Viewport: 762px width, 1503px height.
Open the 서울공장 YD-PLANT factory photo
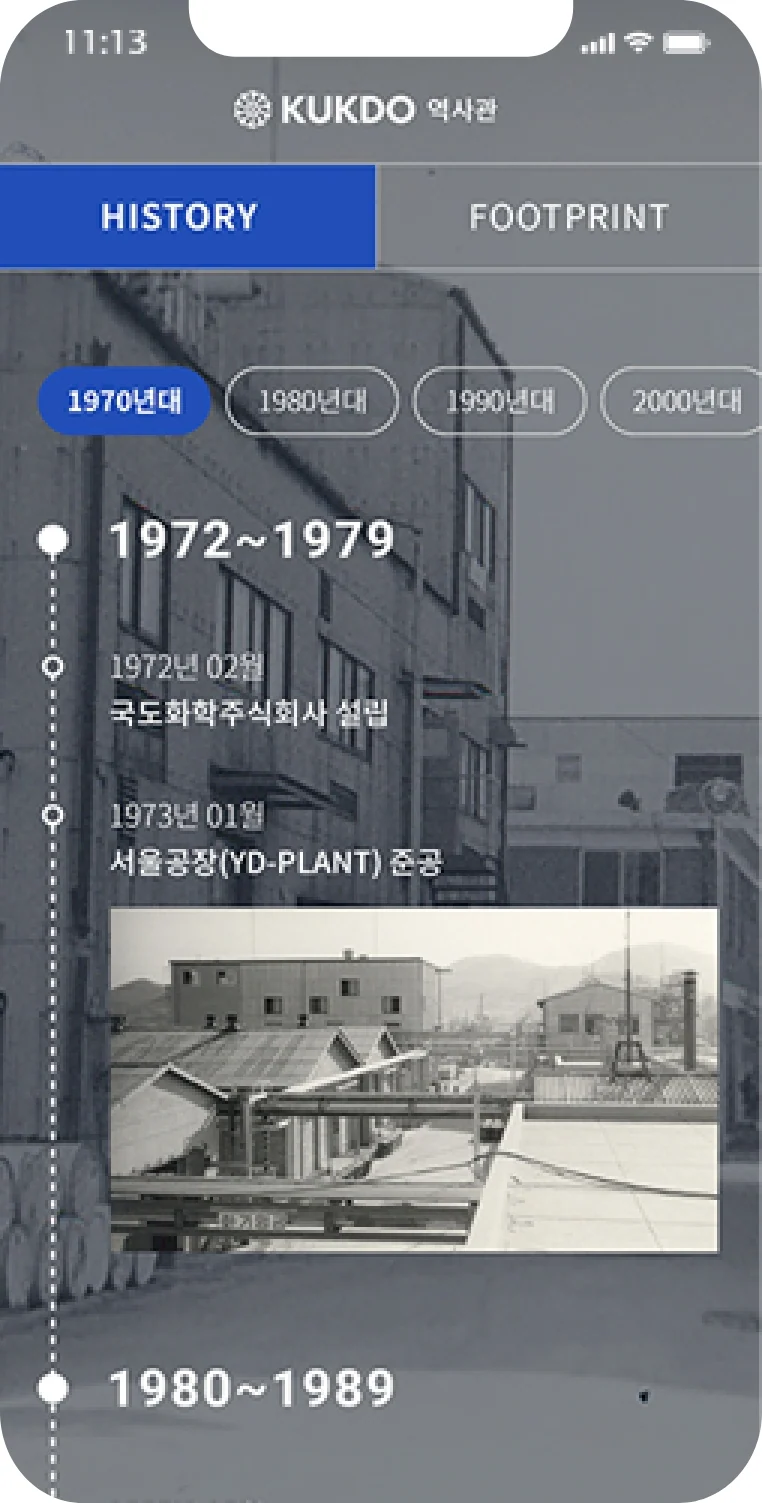(414, 1080)
